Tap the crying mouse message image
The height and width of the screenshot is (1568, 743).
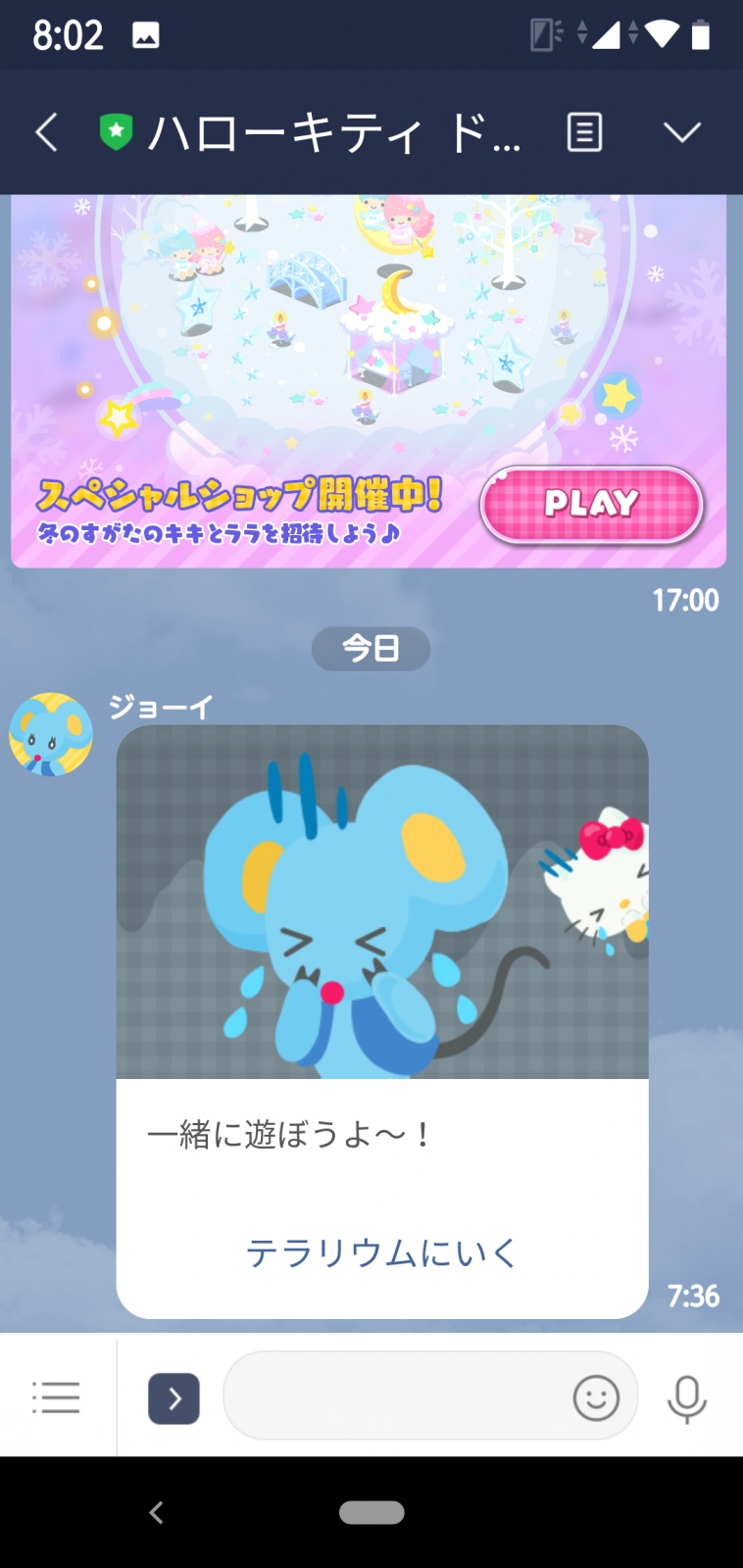click(x=382, y=903)
